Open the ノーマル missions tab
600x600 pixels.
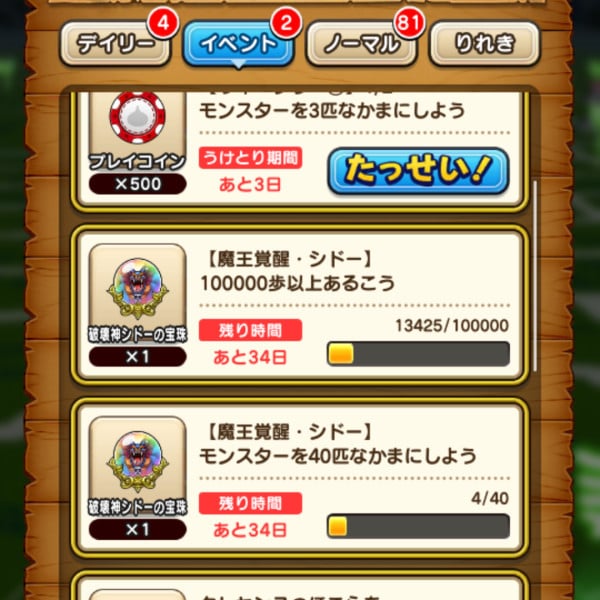coord(360,44)
